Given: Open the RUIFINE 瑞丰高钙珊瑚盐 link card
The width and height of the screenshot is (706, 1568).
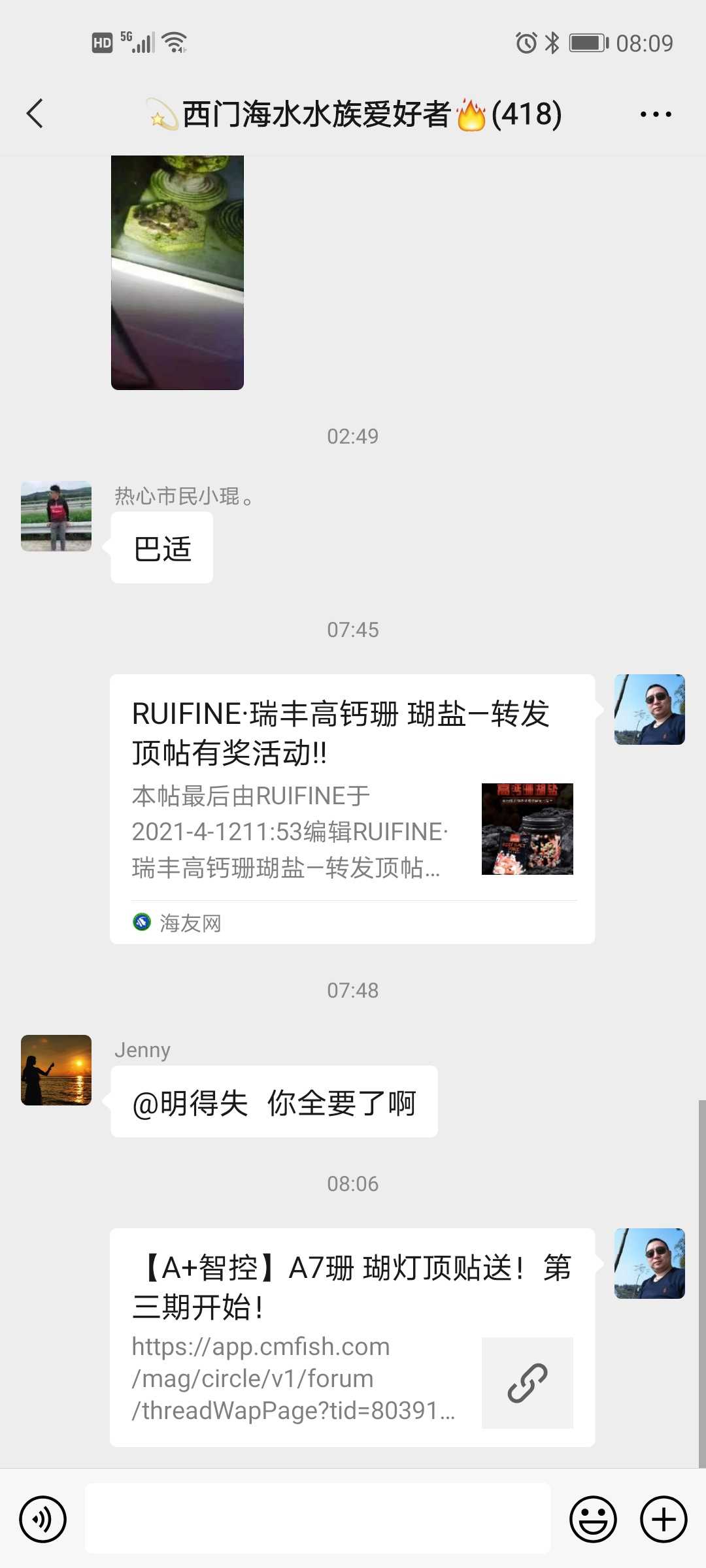Looking at the screenshot, I should (352, 809).
